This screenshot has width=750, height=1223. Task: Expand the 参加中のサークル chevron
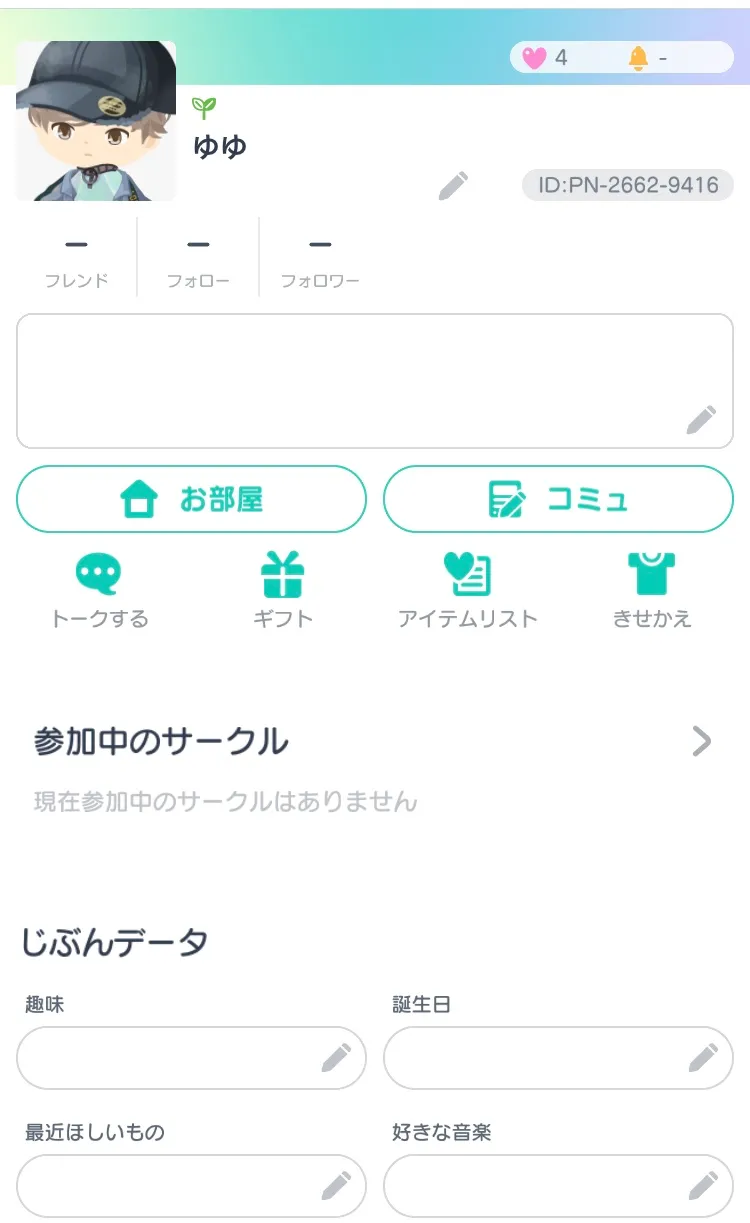[702, 741]
